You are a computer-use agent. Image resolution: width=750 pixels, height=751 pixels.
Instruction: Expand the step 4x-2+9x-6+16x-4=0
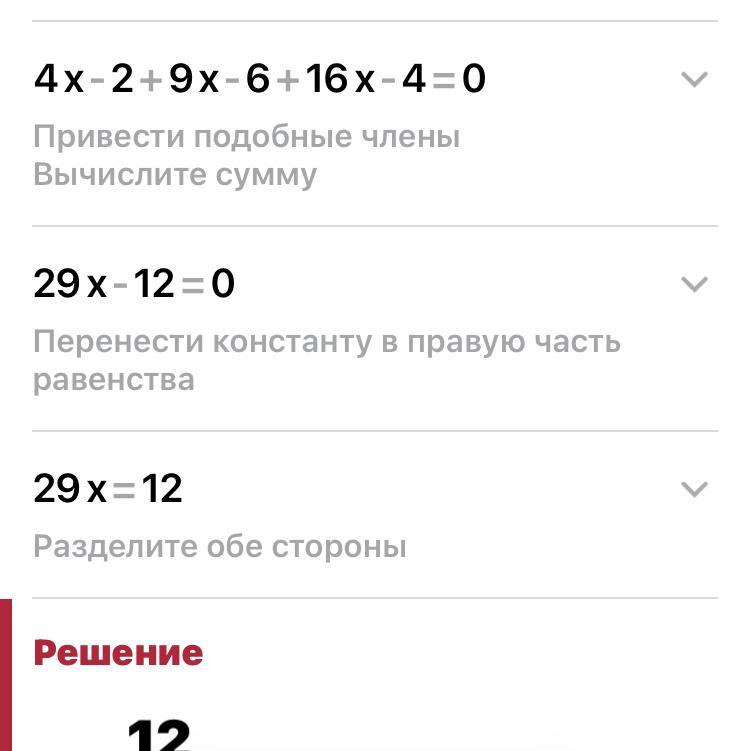694,79
